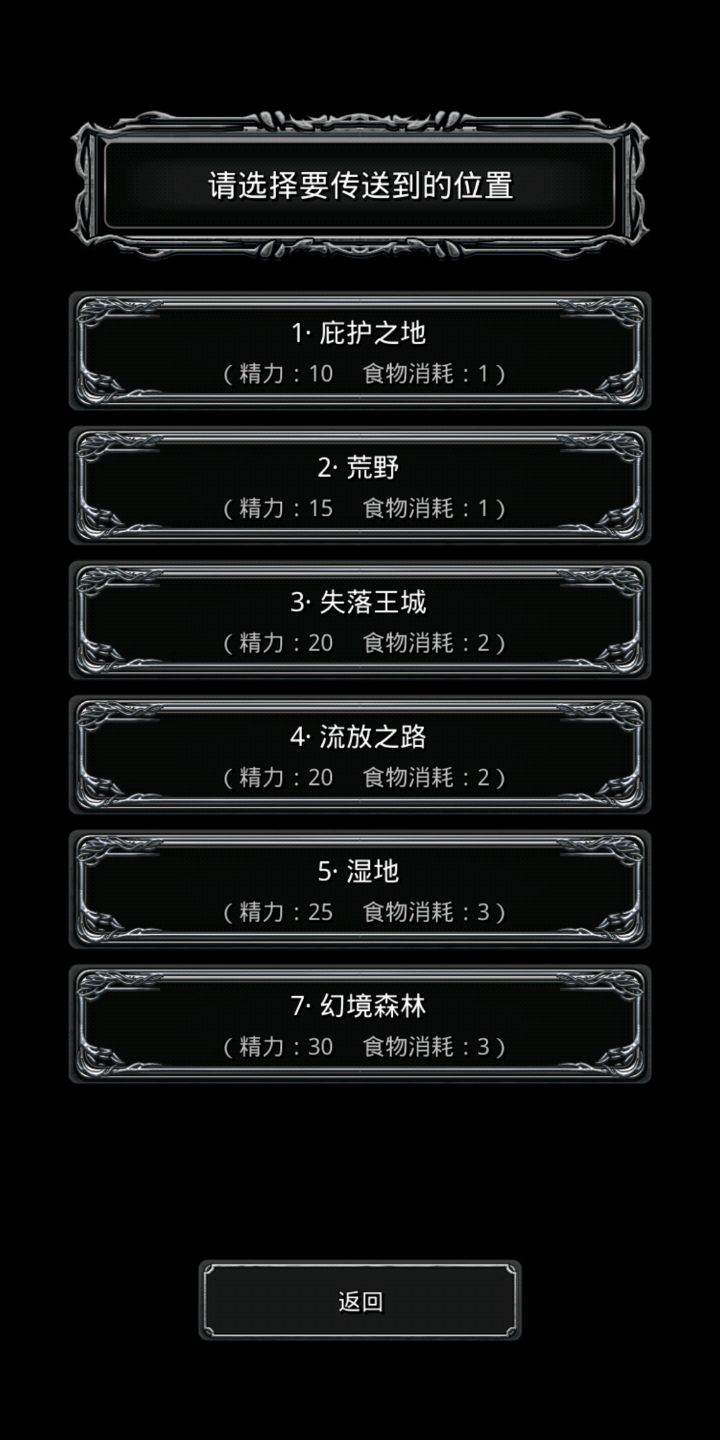
Task: Choose 3· 失落王城 as teleport location
Action: coord(360,621)
